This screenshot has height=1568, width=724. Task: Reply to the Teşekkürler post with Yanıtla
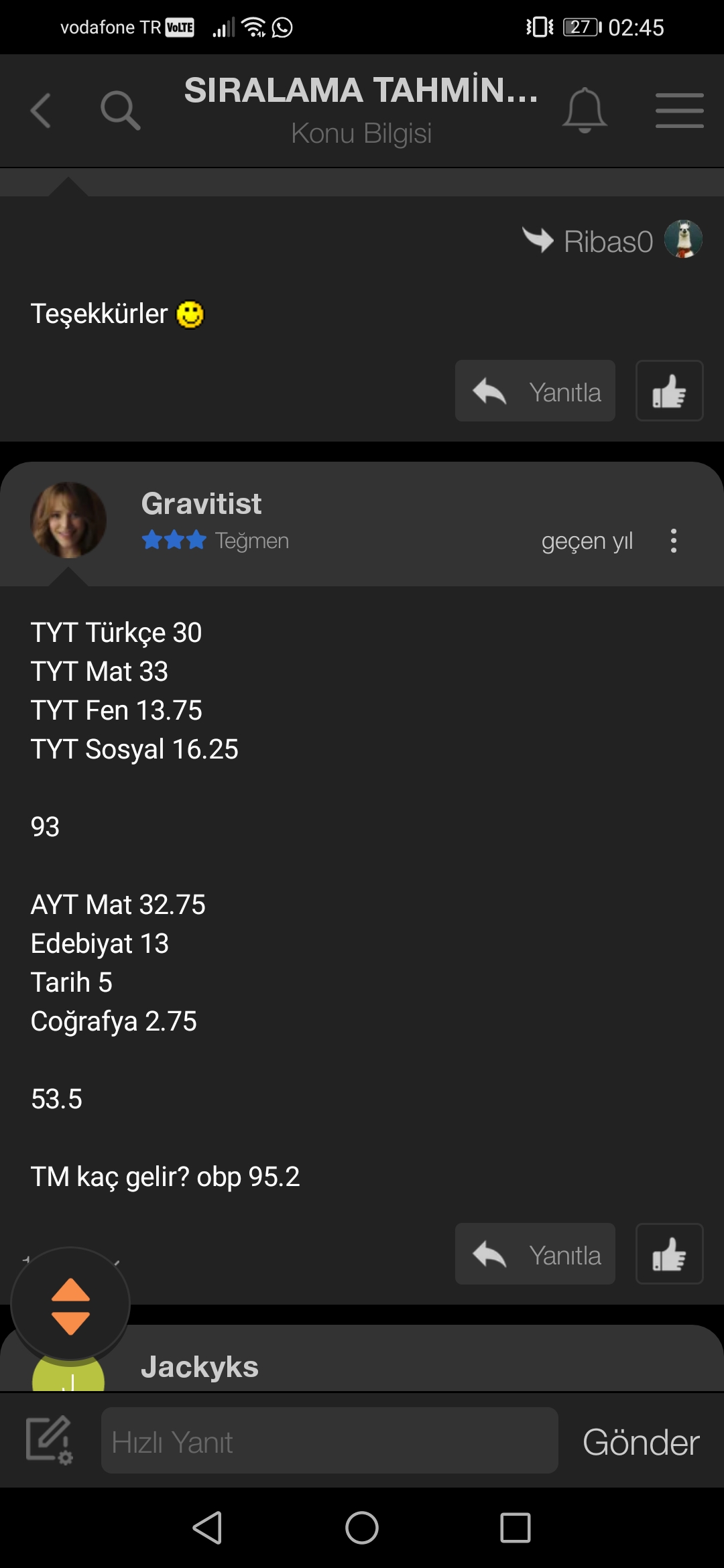click(x=535, y=391)
